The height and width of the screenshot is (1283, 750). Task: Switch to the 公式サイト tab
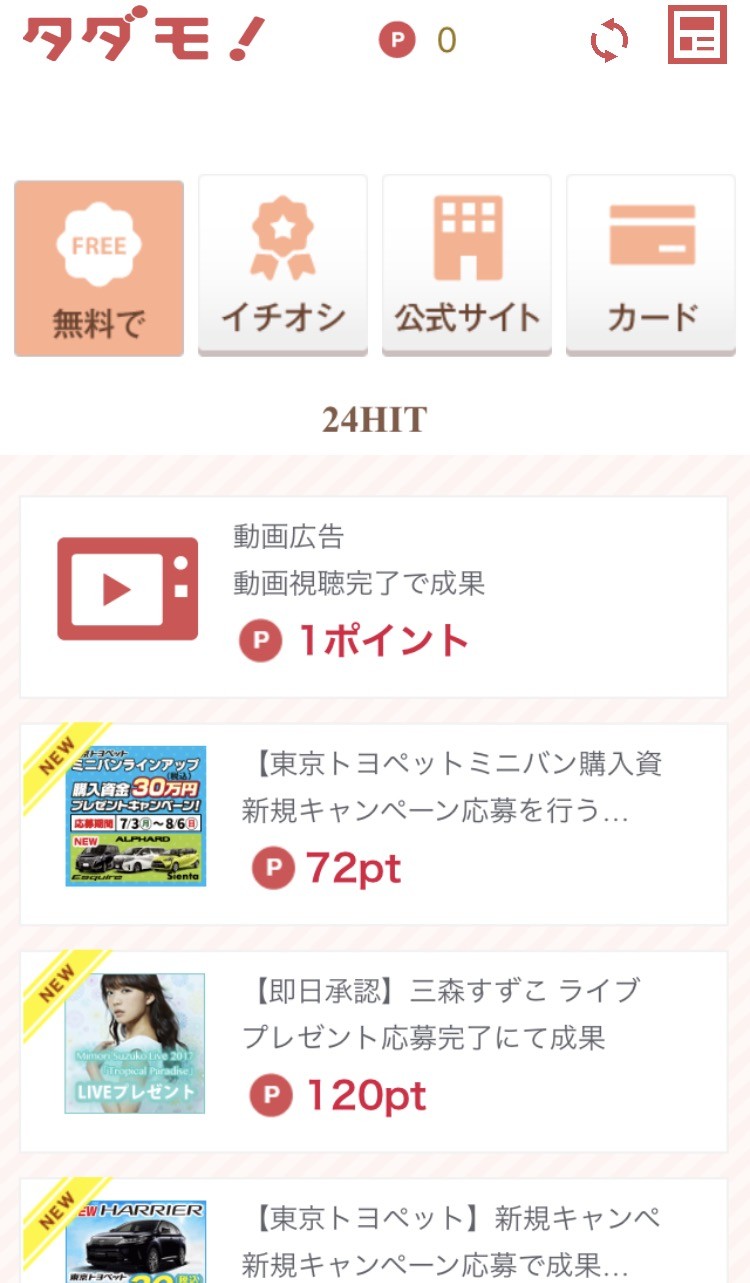[467, 265]
